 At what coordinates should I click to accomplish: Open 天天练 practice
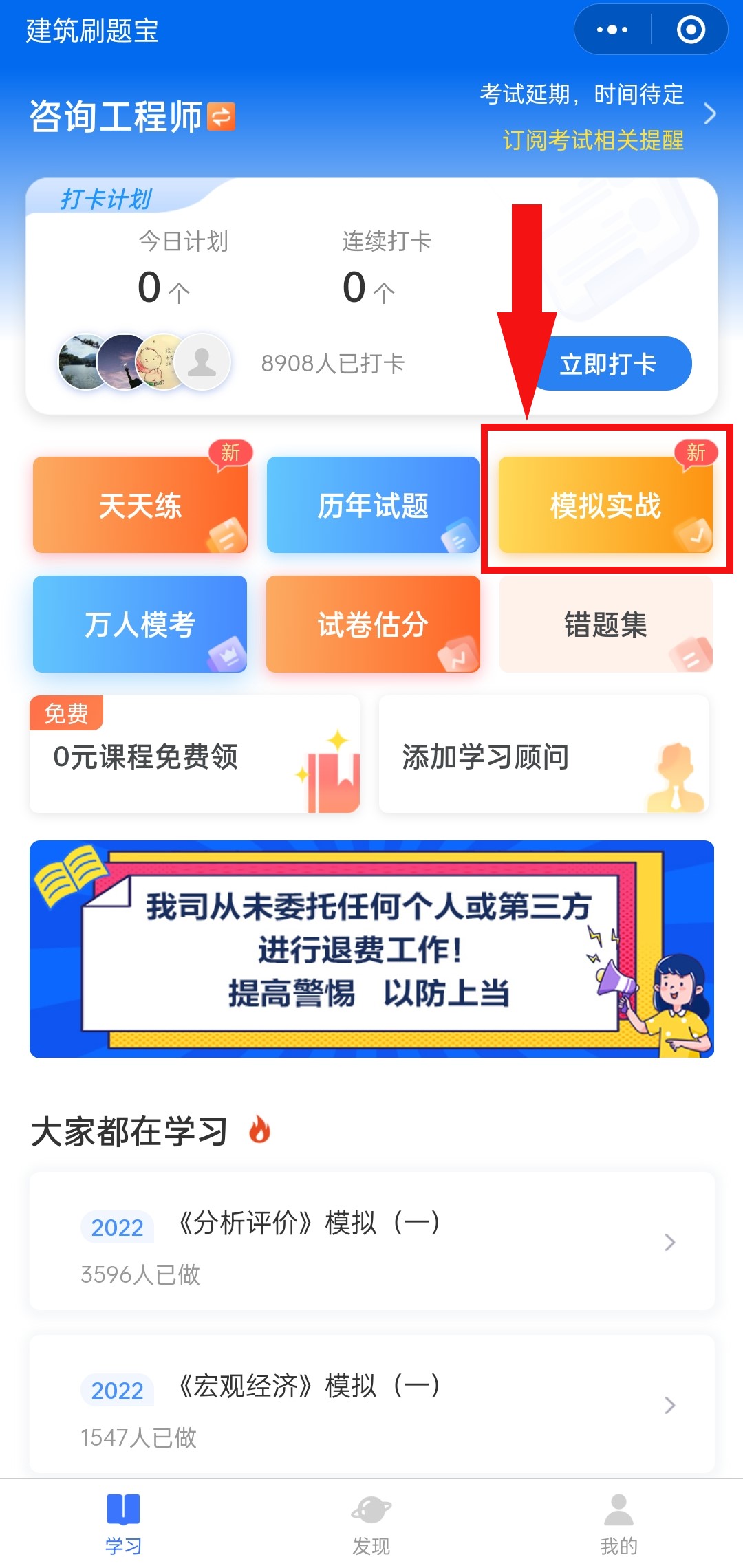(140, 505)
